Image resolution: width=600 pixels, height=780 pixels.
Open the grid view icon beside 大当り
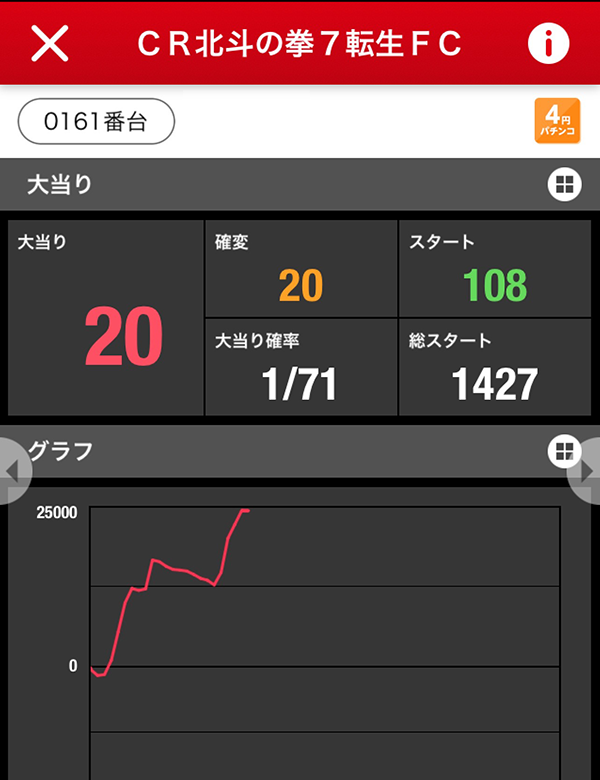coord(564,184)
